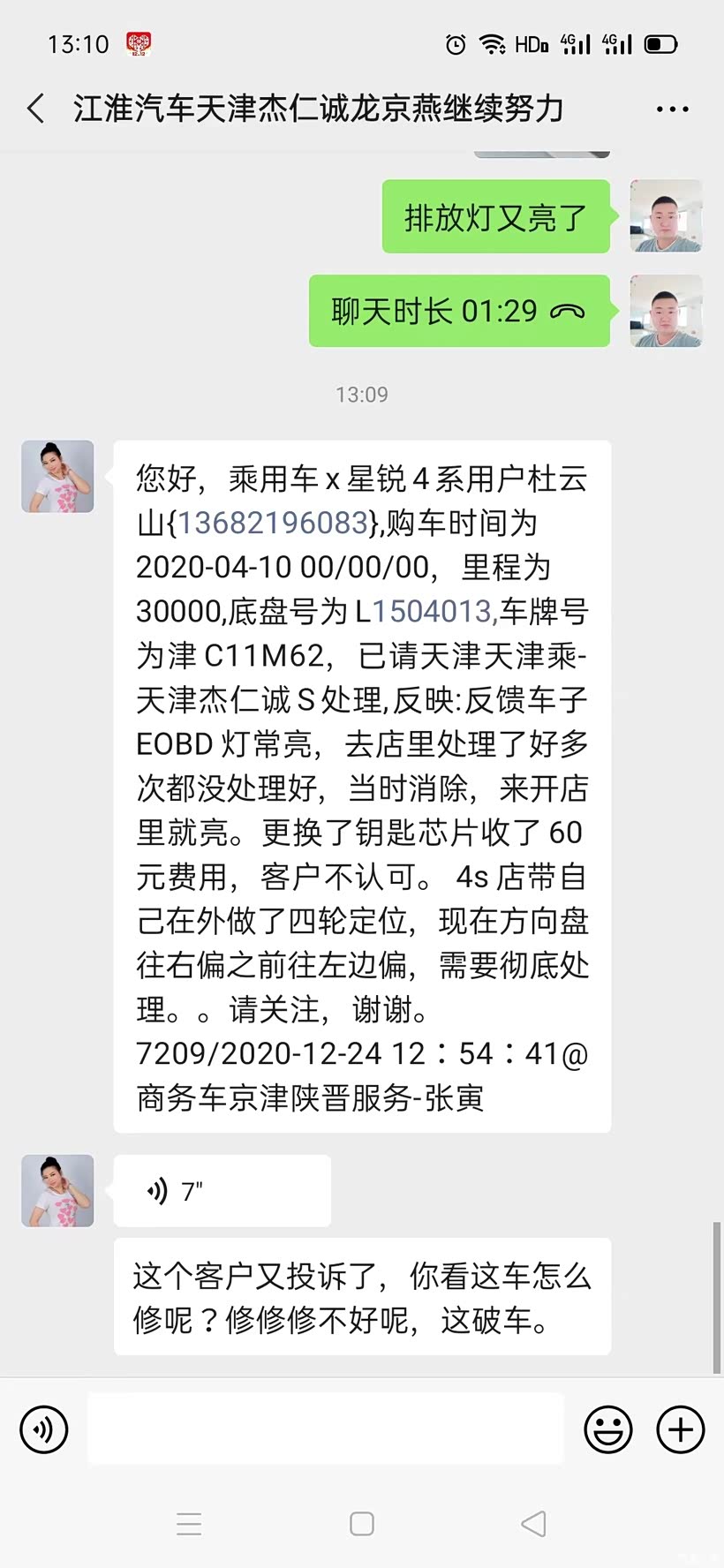724x1568 pixels.
Task: Tap the system home button
Action: click(362, 1523)
